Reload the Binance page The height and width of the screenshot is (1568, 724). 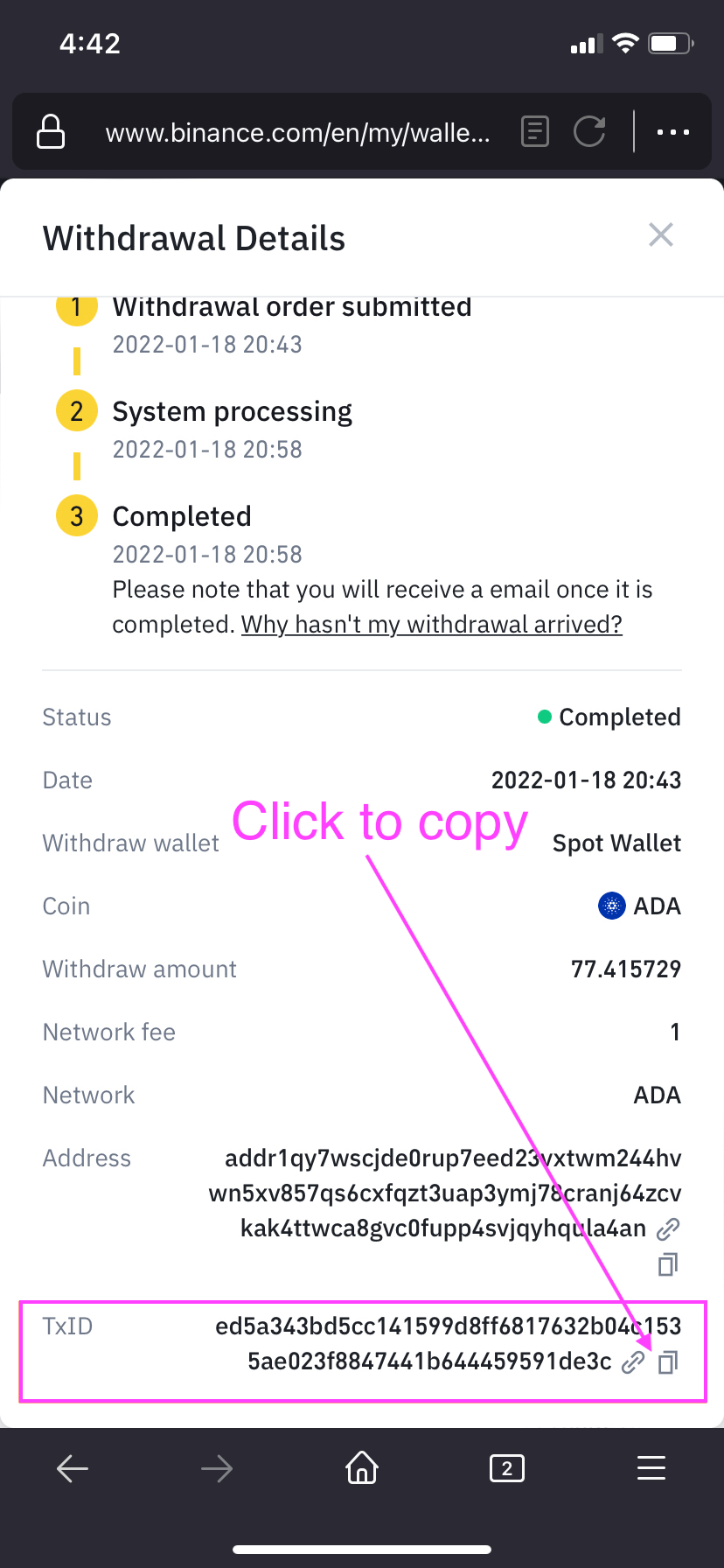click(x=589, y=132)
